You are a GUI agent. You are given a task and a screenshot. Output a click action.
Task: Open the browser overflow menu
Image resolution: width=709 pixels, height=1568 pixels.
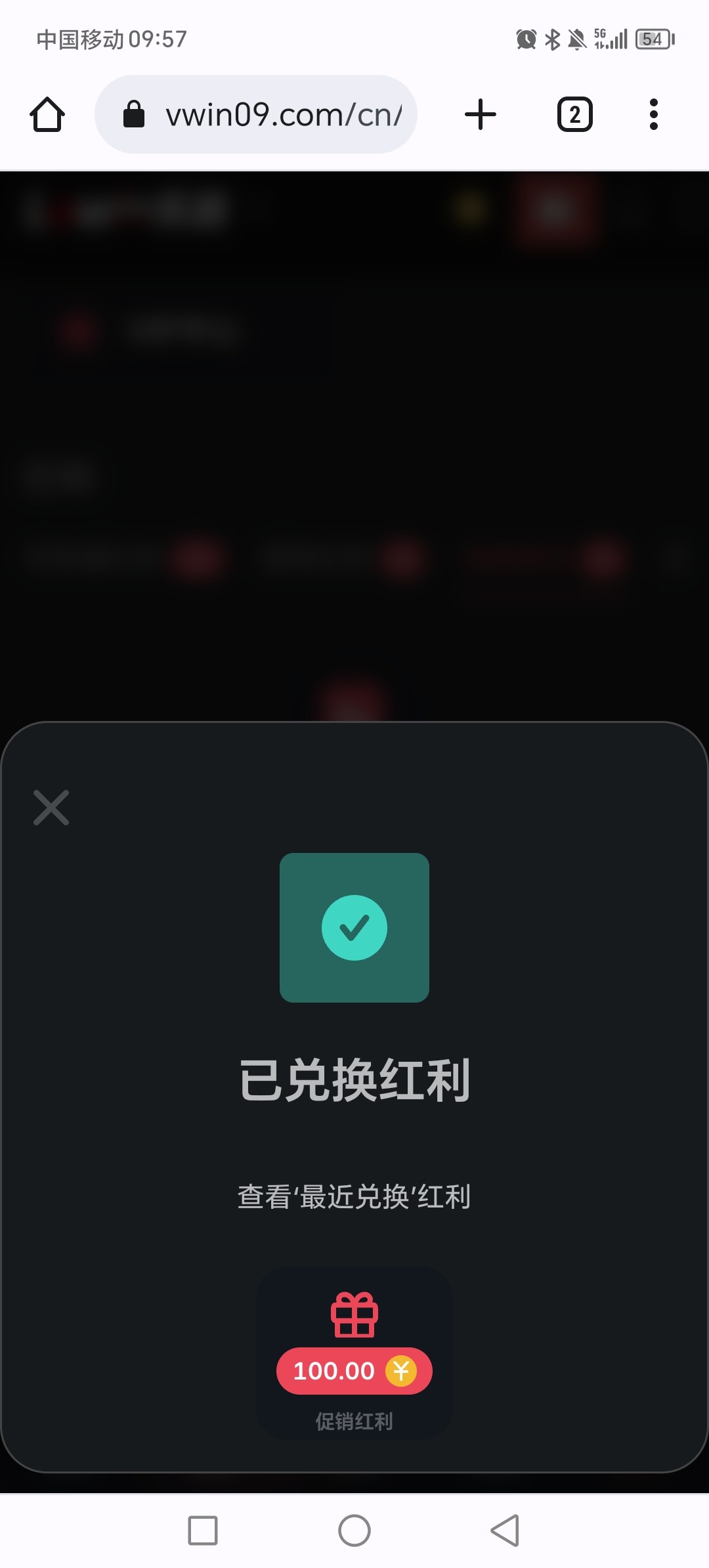[653, 115]
